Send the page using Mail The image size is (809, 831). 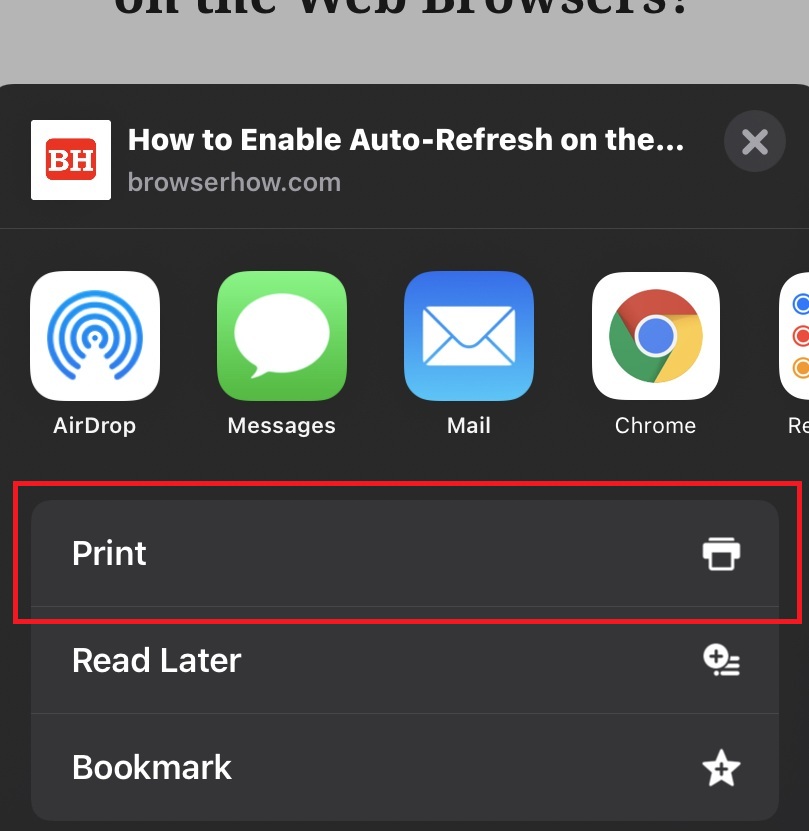[468, 336]
